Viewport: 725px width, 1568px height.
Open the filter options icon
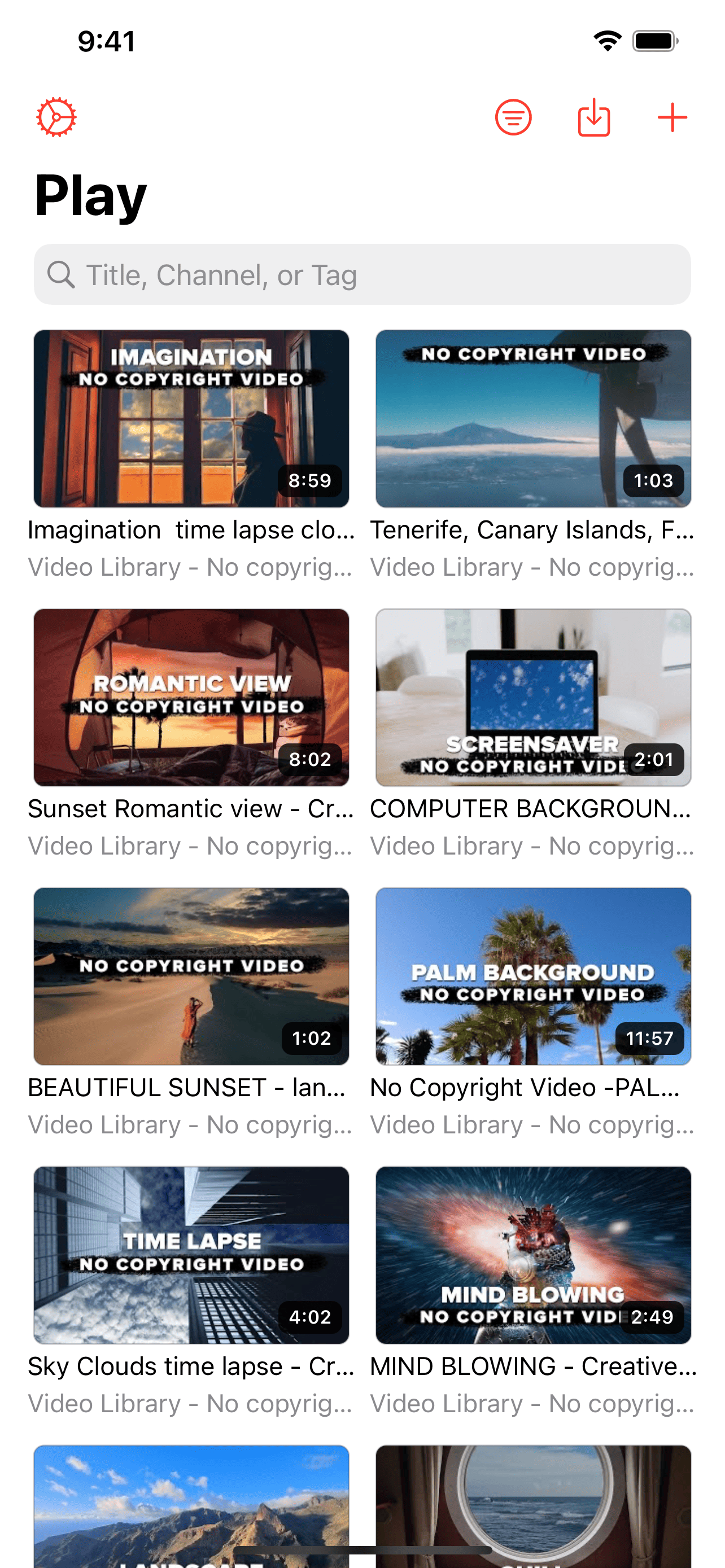click(x=513, y=117)
